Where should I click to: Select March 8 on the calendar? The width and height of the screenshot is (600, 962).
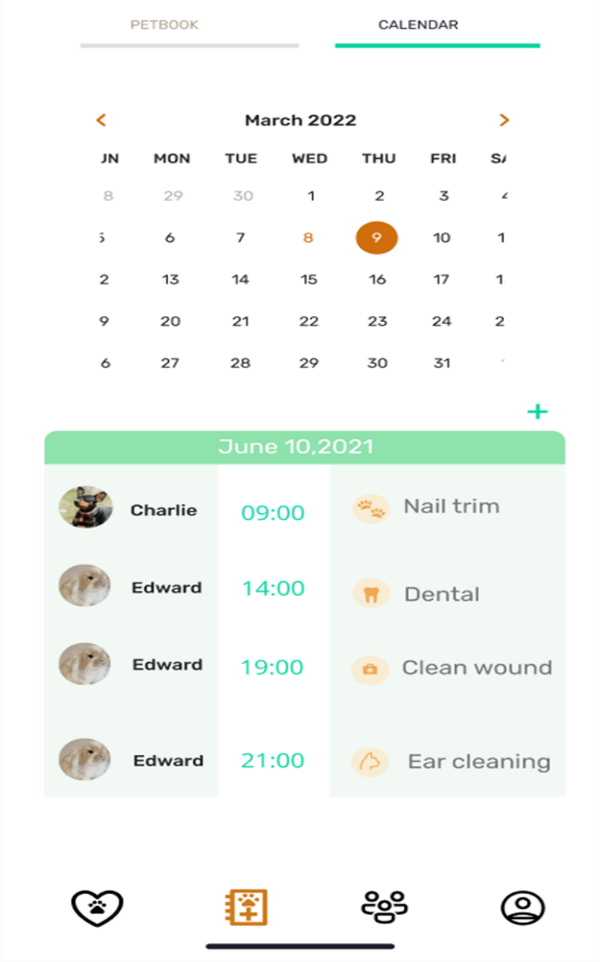pos(308,238)
